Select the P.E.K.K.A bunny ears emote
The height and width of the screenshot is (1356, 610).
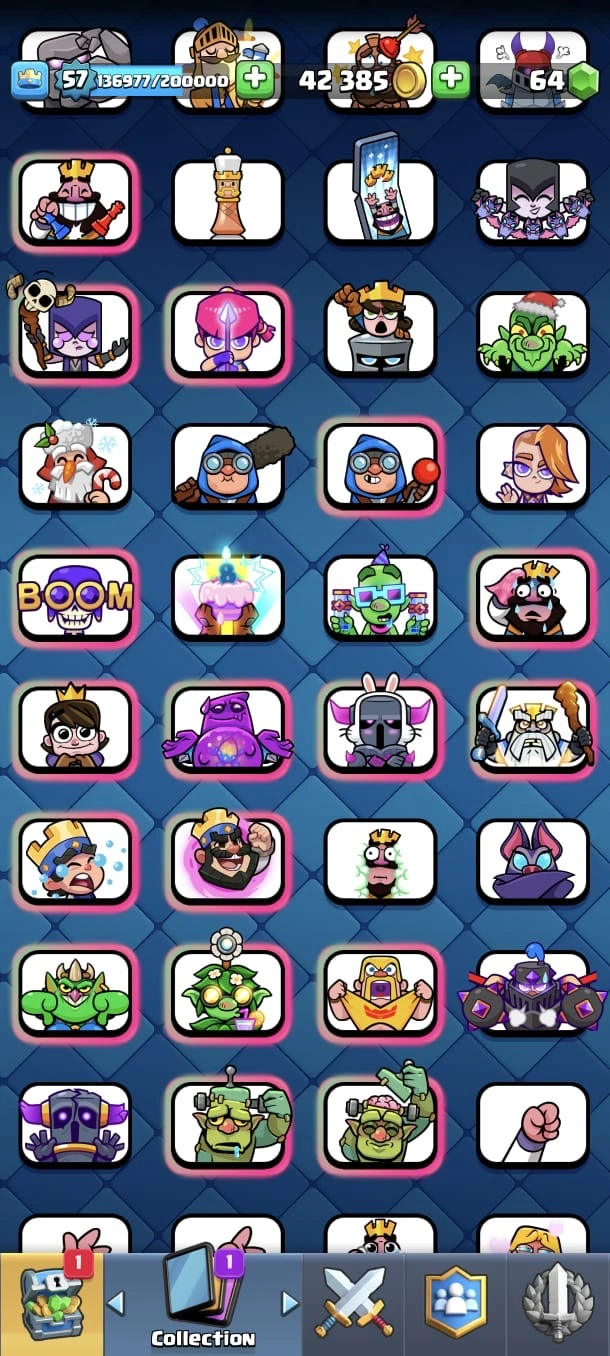(x=380, y=728)
